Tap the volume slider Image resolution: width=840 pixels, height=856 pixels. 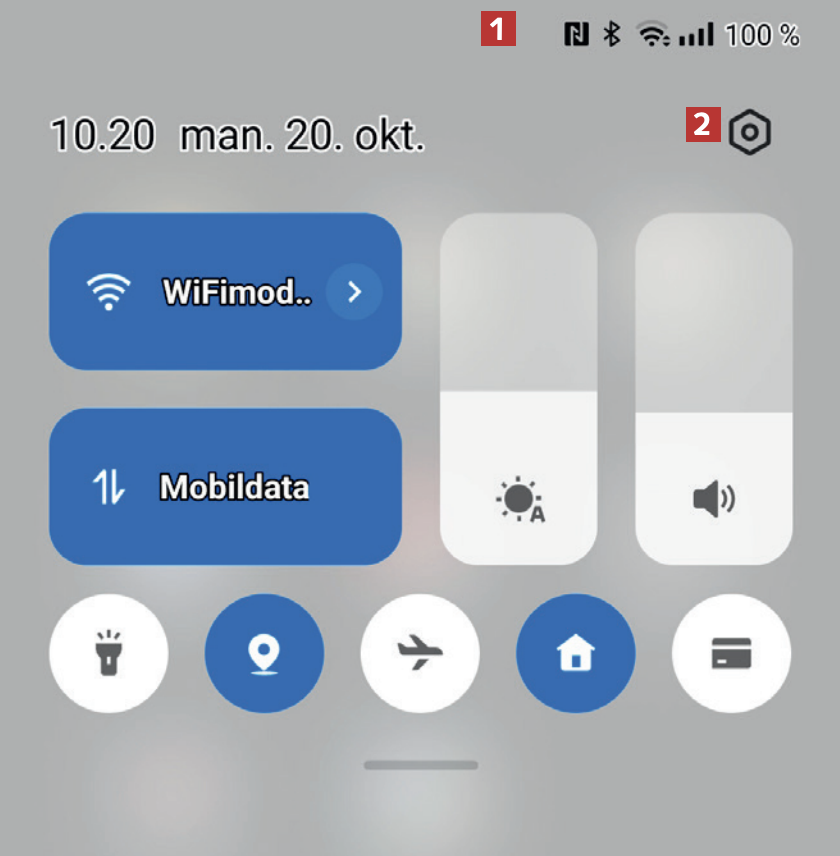coord(714,390)
